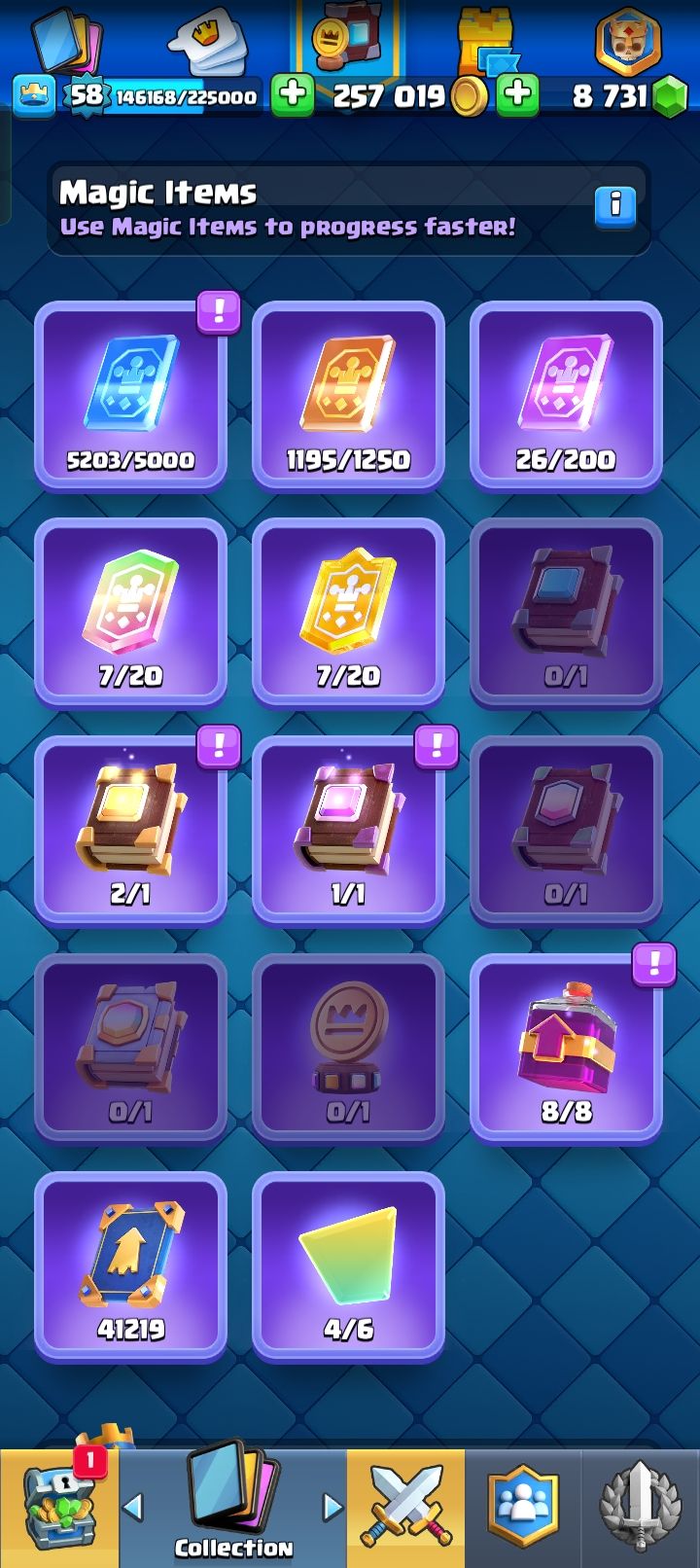This screenshot has width=700, height=1568.
Task: Add more gold with the plus button
Action: pyautogui.click(x=291, y=95)
